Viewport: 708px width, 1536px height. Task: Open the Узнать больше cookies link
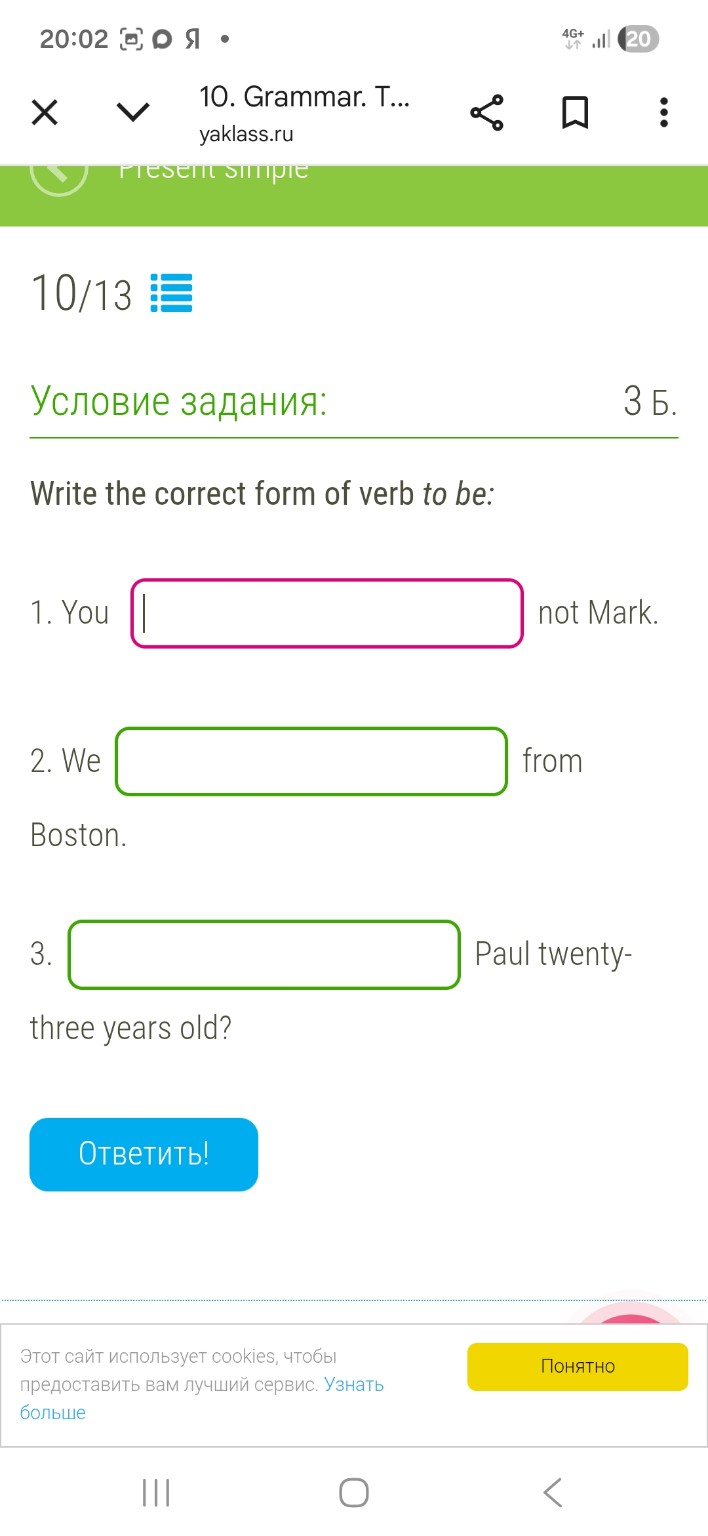tap(353, 1385)
